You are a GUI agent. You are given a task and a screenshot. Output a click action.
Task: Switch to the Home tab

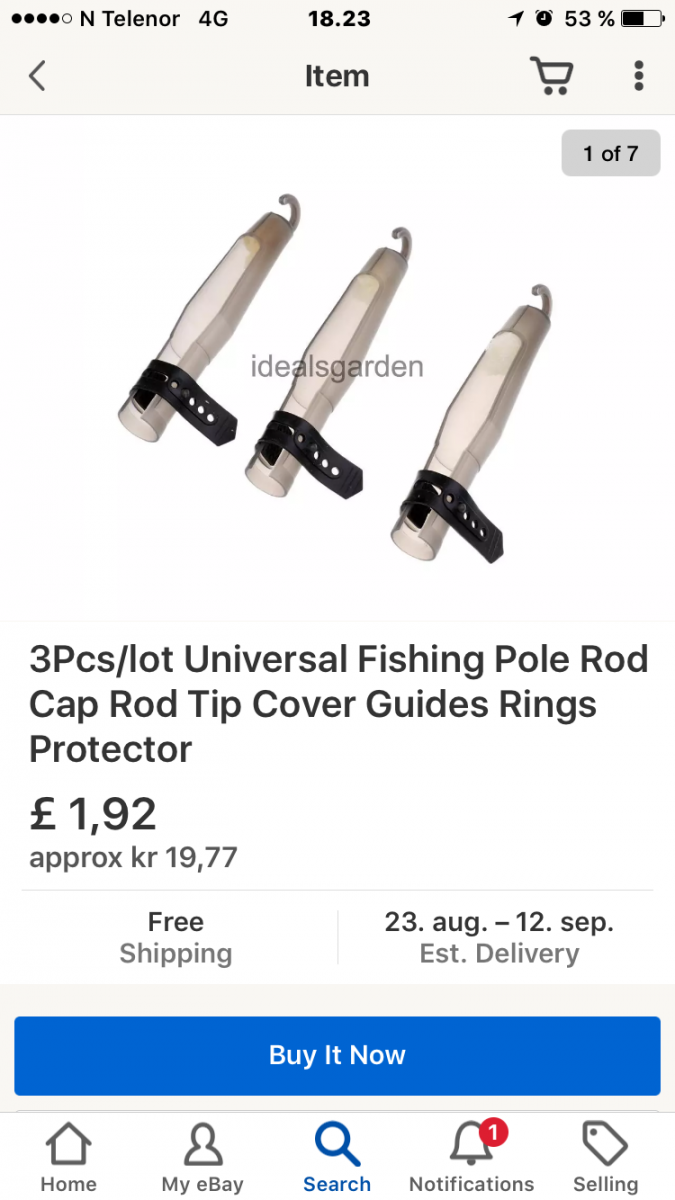[68, 1158]
